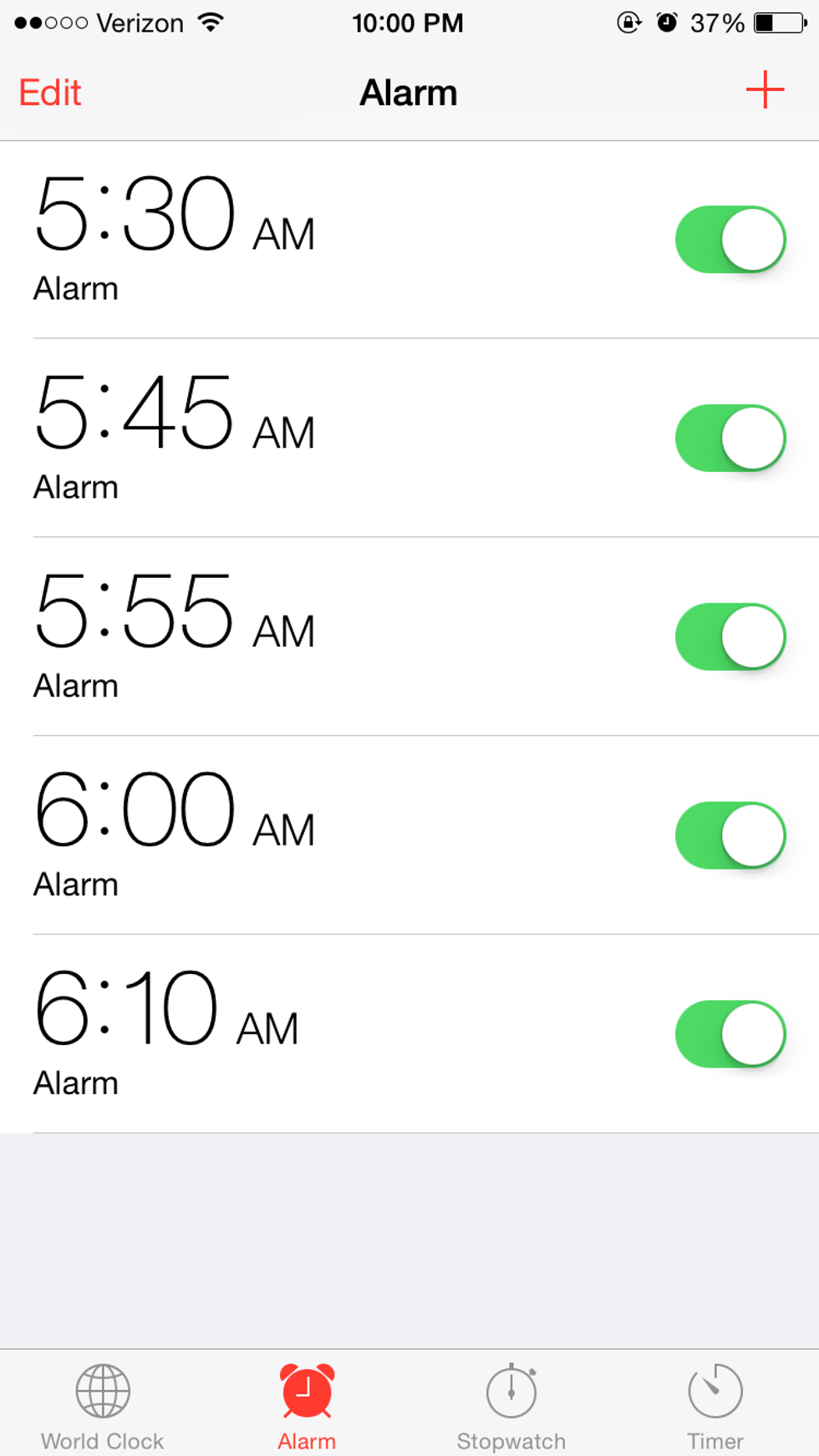The image size is (819, 1456).
Task: Deactivate the 6:10 AM alarm
Action: 730,1034
